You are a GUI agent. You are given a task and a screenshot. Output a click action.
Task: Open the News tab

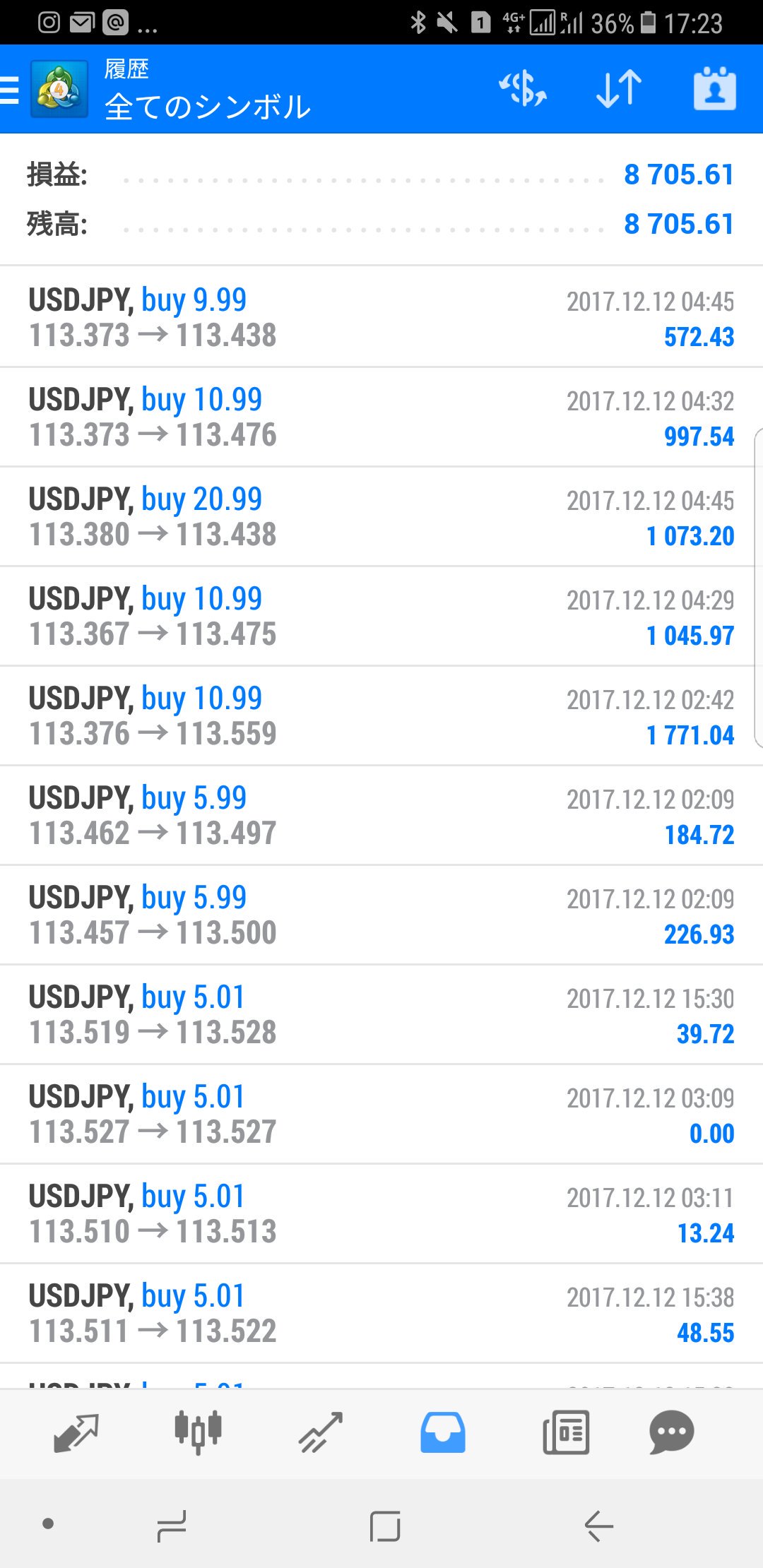click(x=565, y=1432)
